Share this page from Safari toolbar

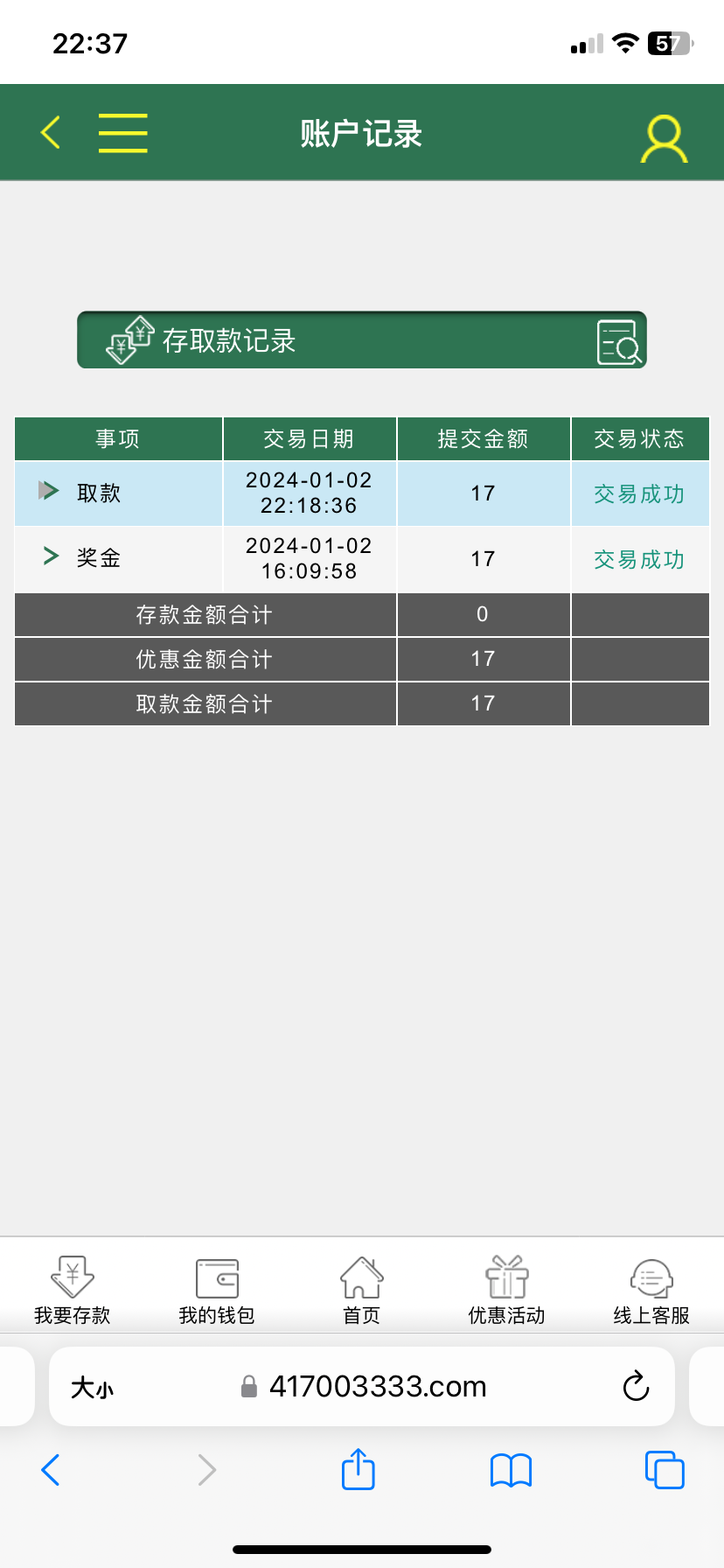358,1469
